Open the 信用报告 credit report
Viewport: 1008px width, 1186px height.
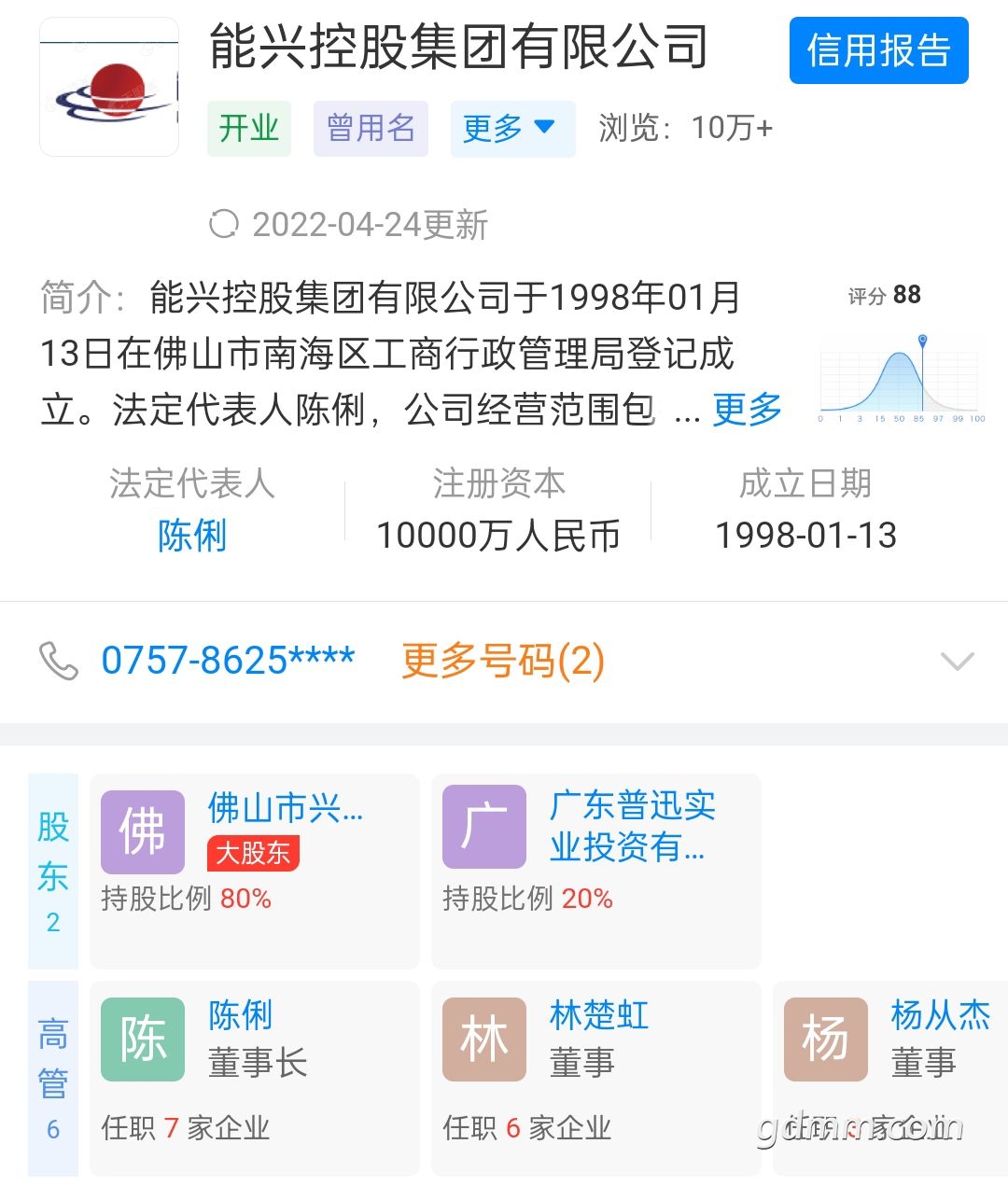pos(878,50)
